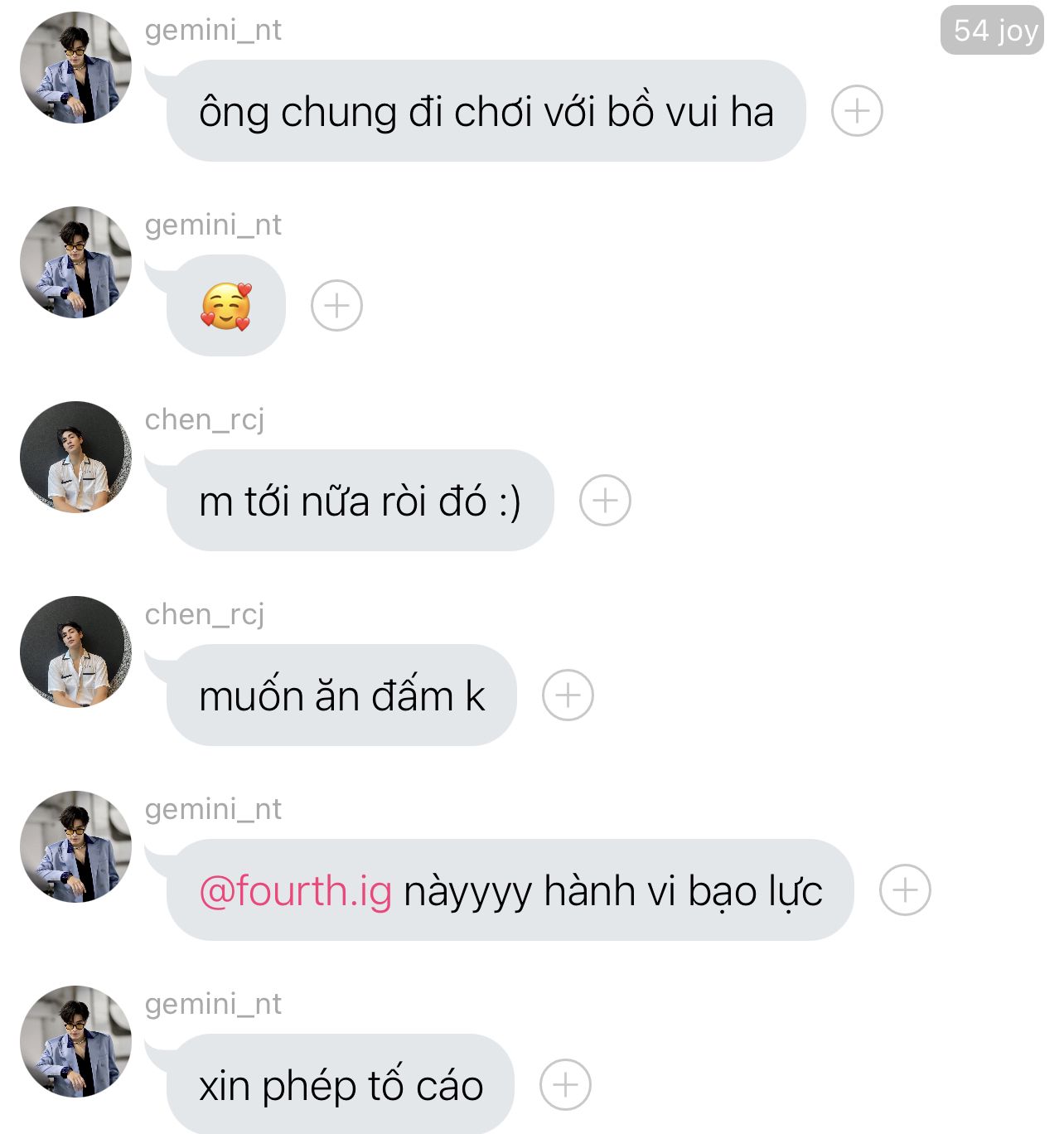Screen dimensions: 1064x1134
Task: Tap plus beside "ông chung đi chơi" message
Action: 857,110
